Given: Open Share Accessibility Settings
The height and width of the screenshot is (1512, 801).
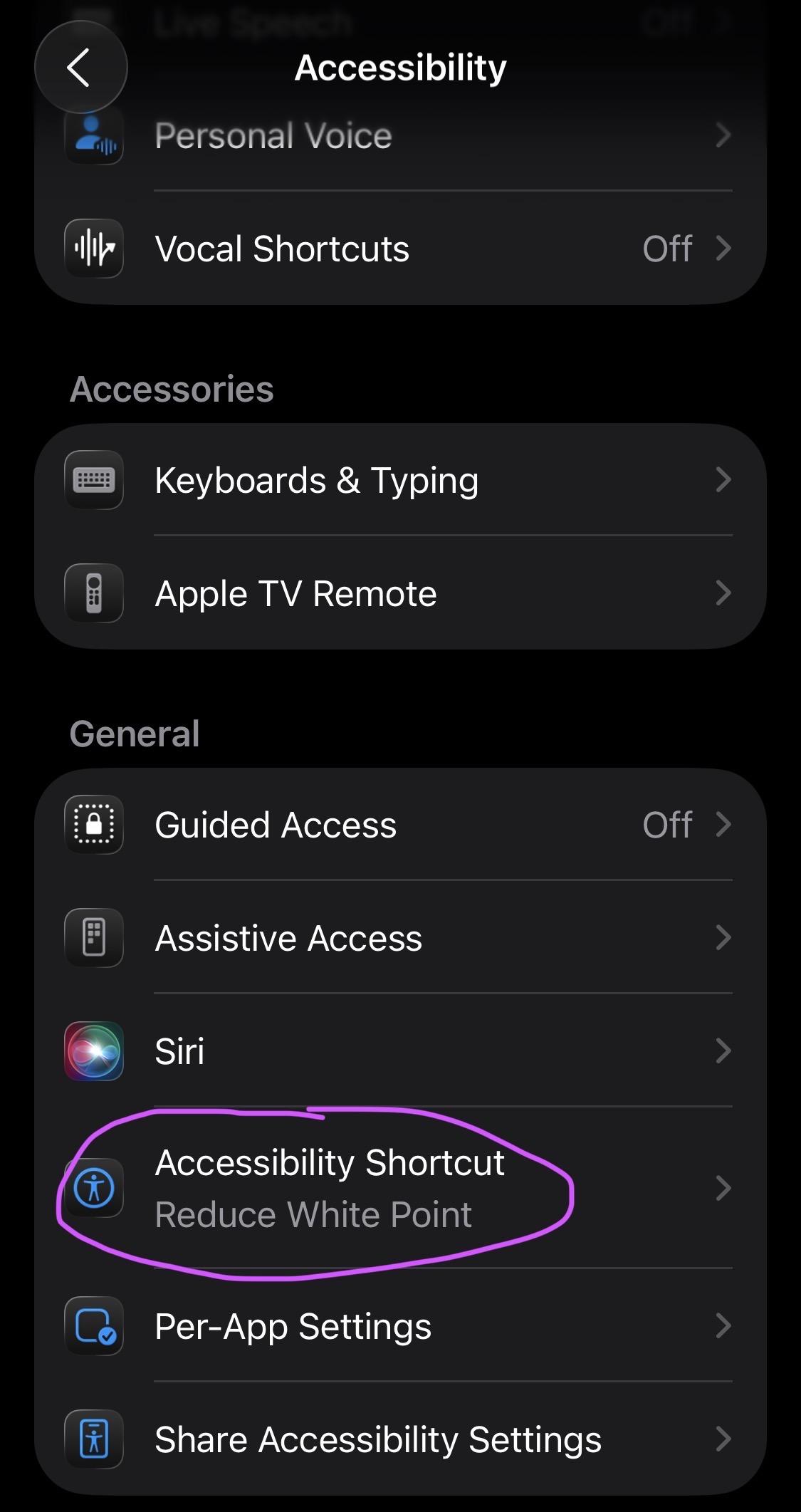Looking at the screenshot, I should point(399,1439).
